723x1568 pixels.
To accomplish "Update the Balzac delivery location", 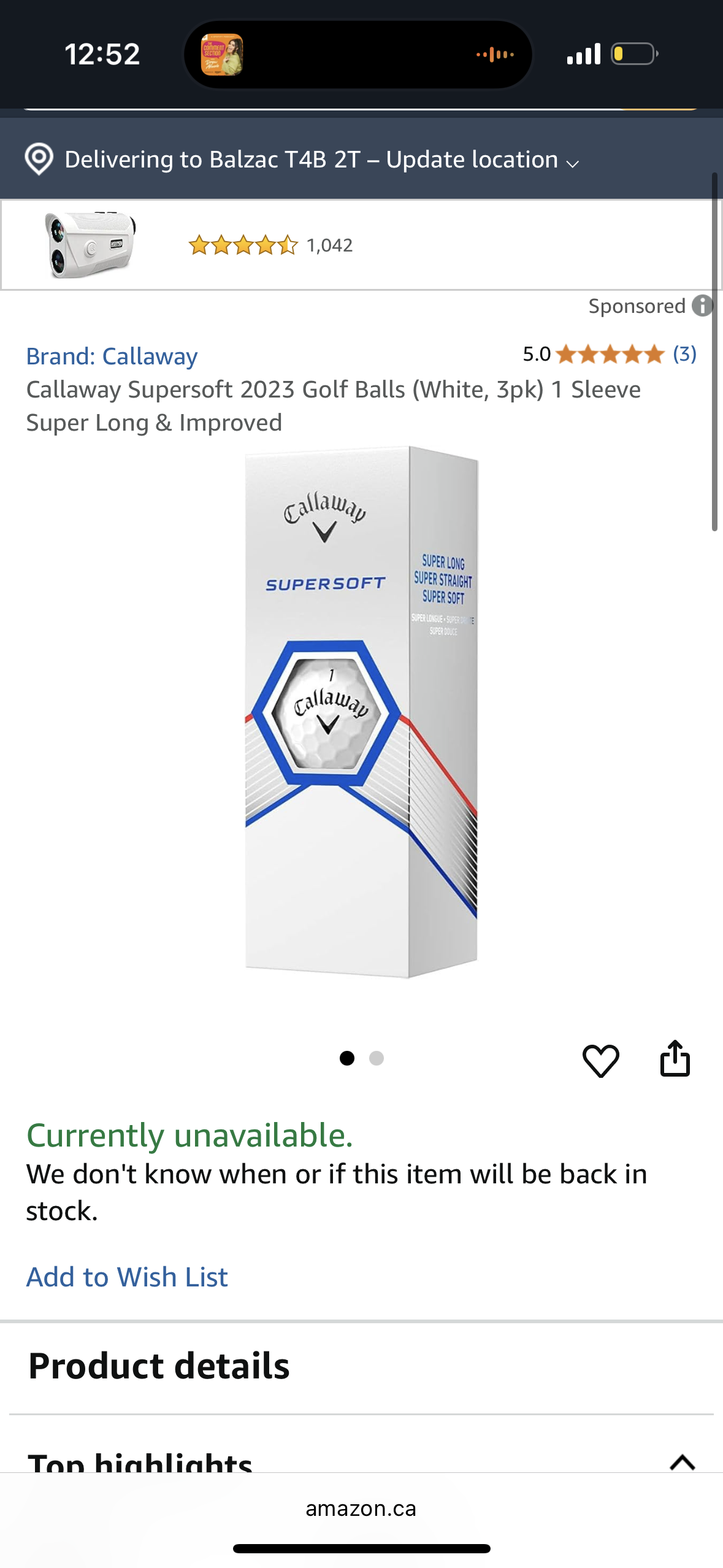I will pyautogui.click(x=321, y=159).
